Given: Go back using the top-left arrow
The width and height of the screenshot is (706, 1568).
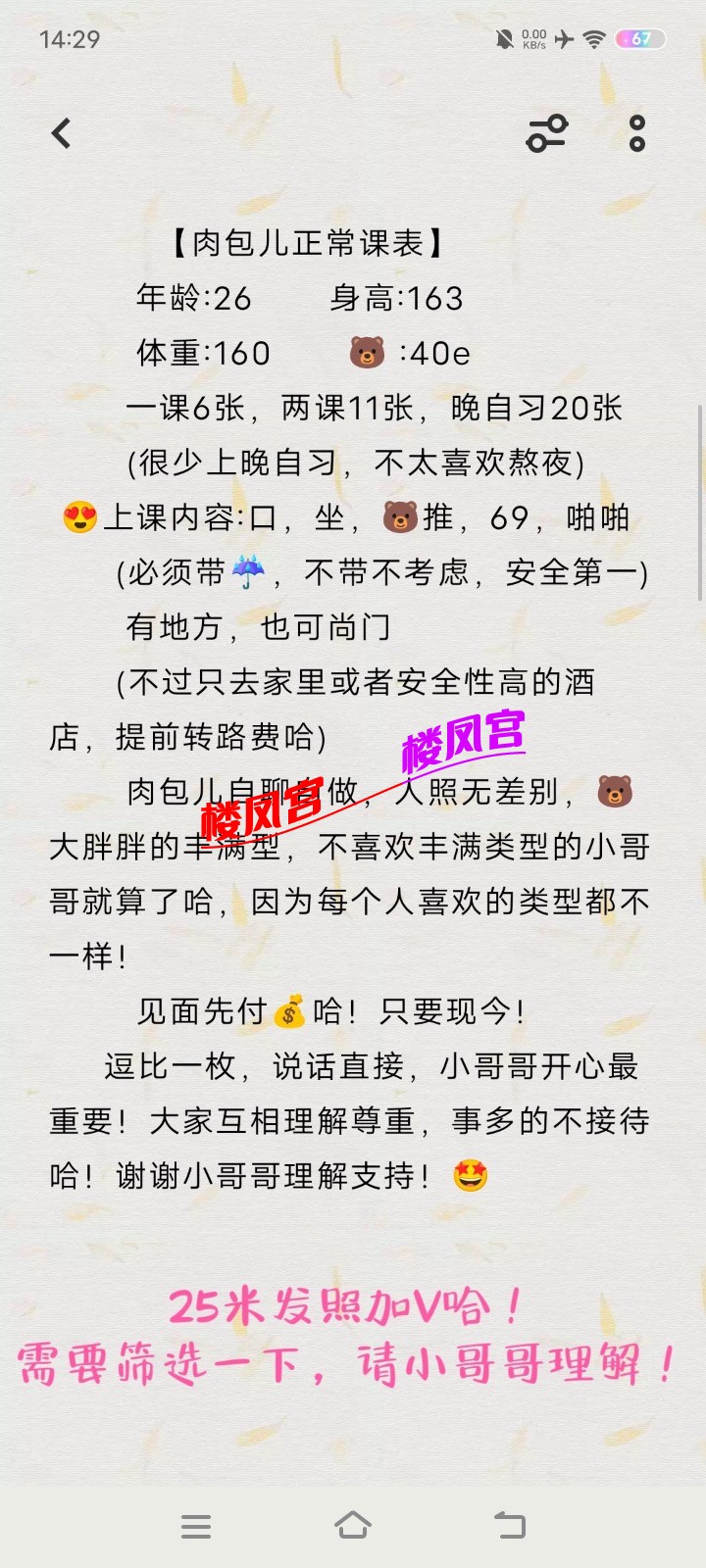Looking at the screenshot, I should pyautogui.click(x=62, y=133).
